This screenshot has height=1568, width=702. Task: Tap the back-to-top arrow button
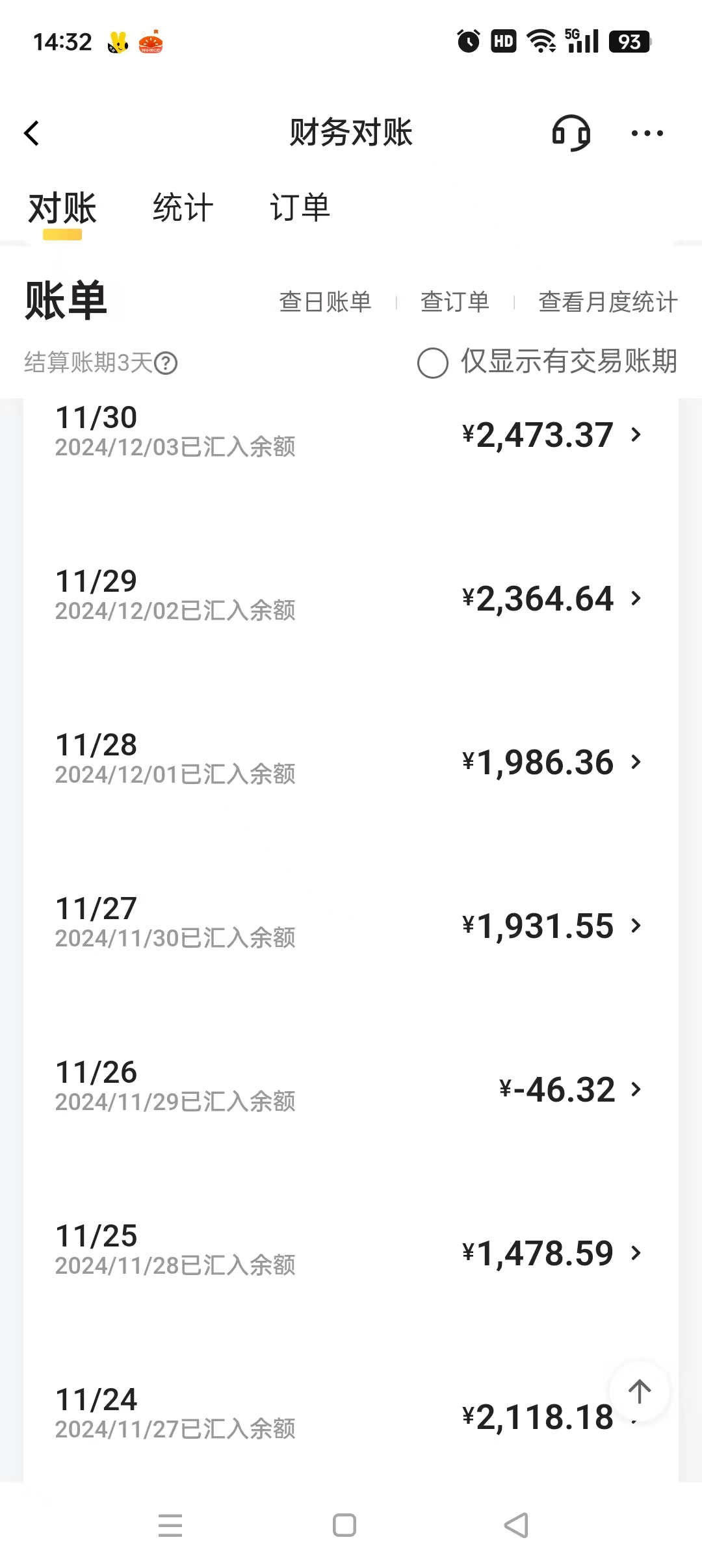(x=640, y=1391)
